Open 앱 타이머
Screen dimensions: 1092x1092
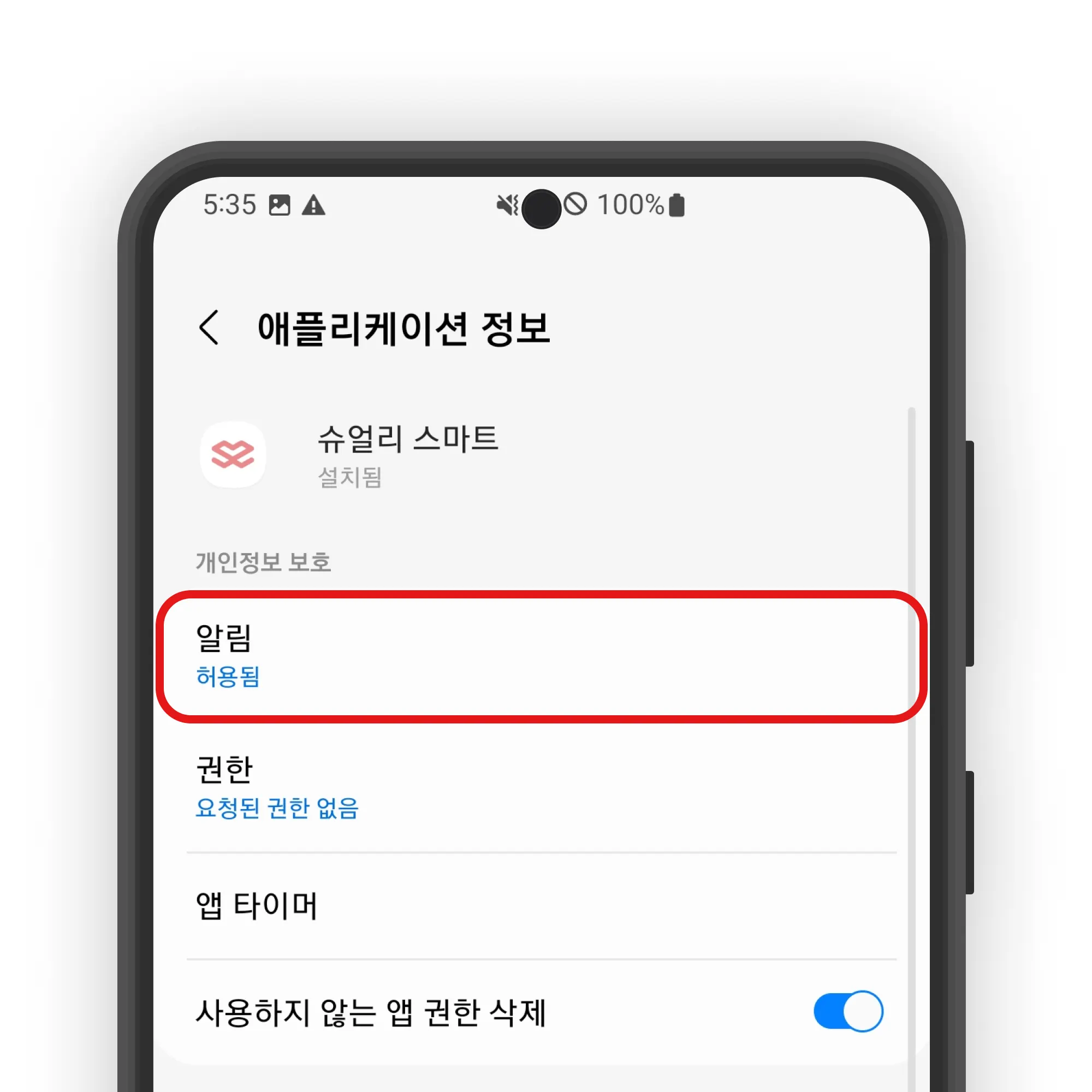click(x=541, y=906)
